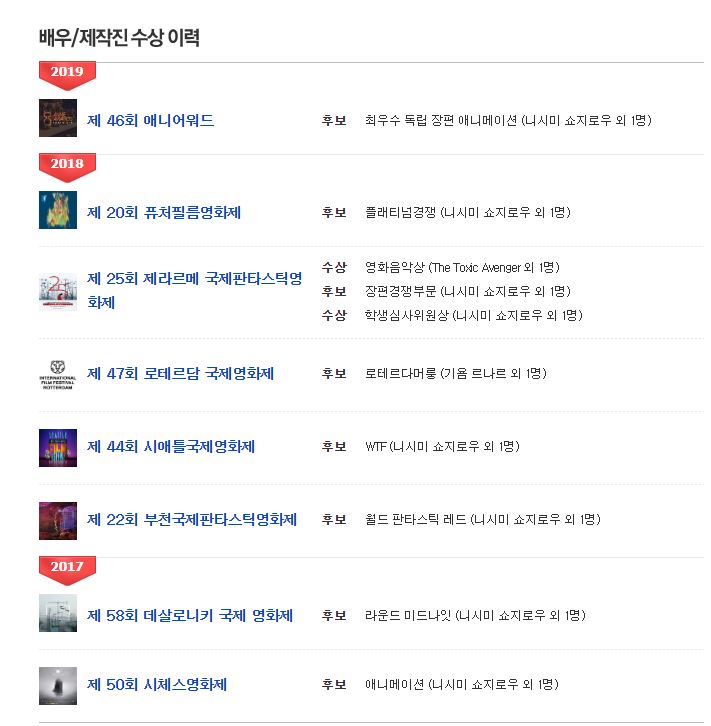Tap the 부천국제판타스틱영화제 poster thumbnail
The image size is (711, 726).
pyautogui.click(x=57, y=520)
